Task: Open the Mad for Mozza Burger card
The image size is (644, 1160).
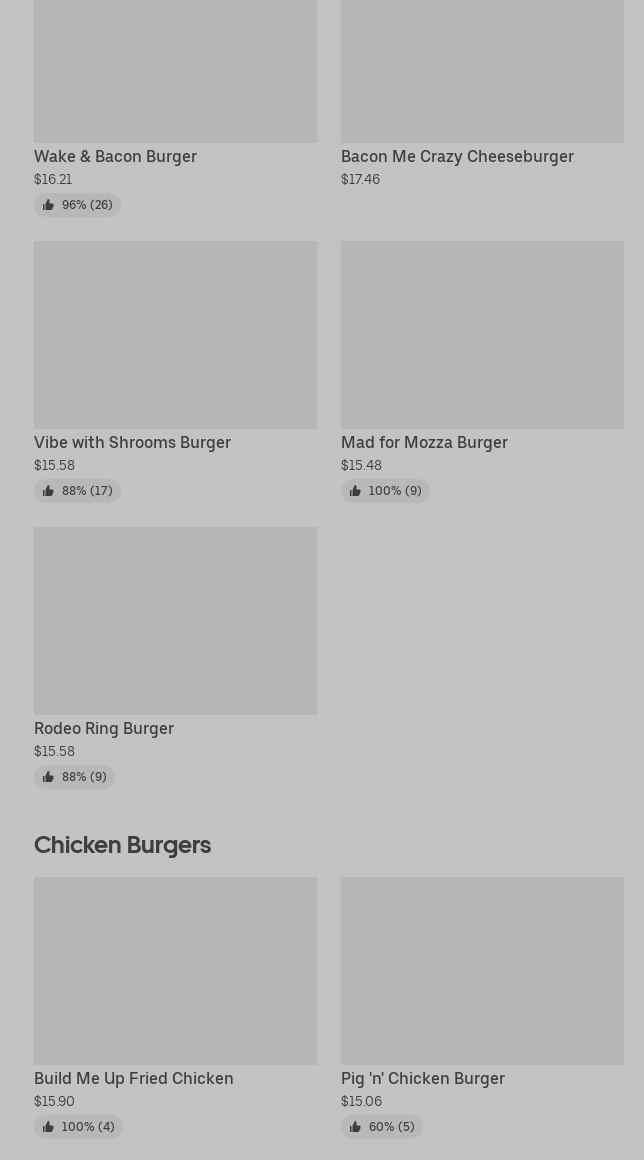Action: (482, 371)
